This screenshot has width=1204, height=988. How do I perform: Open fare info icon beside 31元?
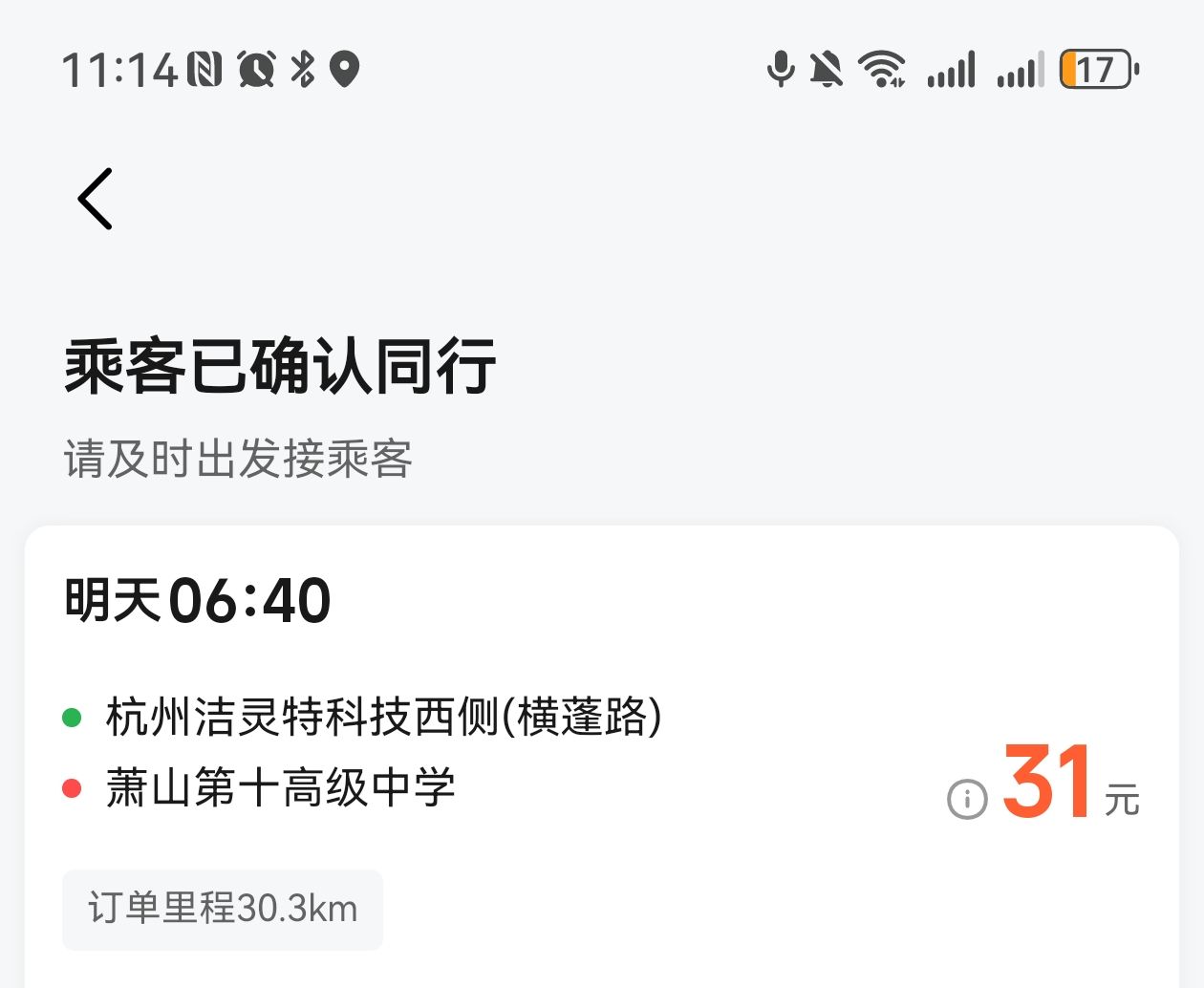point(966,799)
